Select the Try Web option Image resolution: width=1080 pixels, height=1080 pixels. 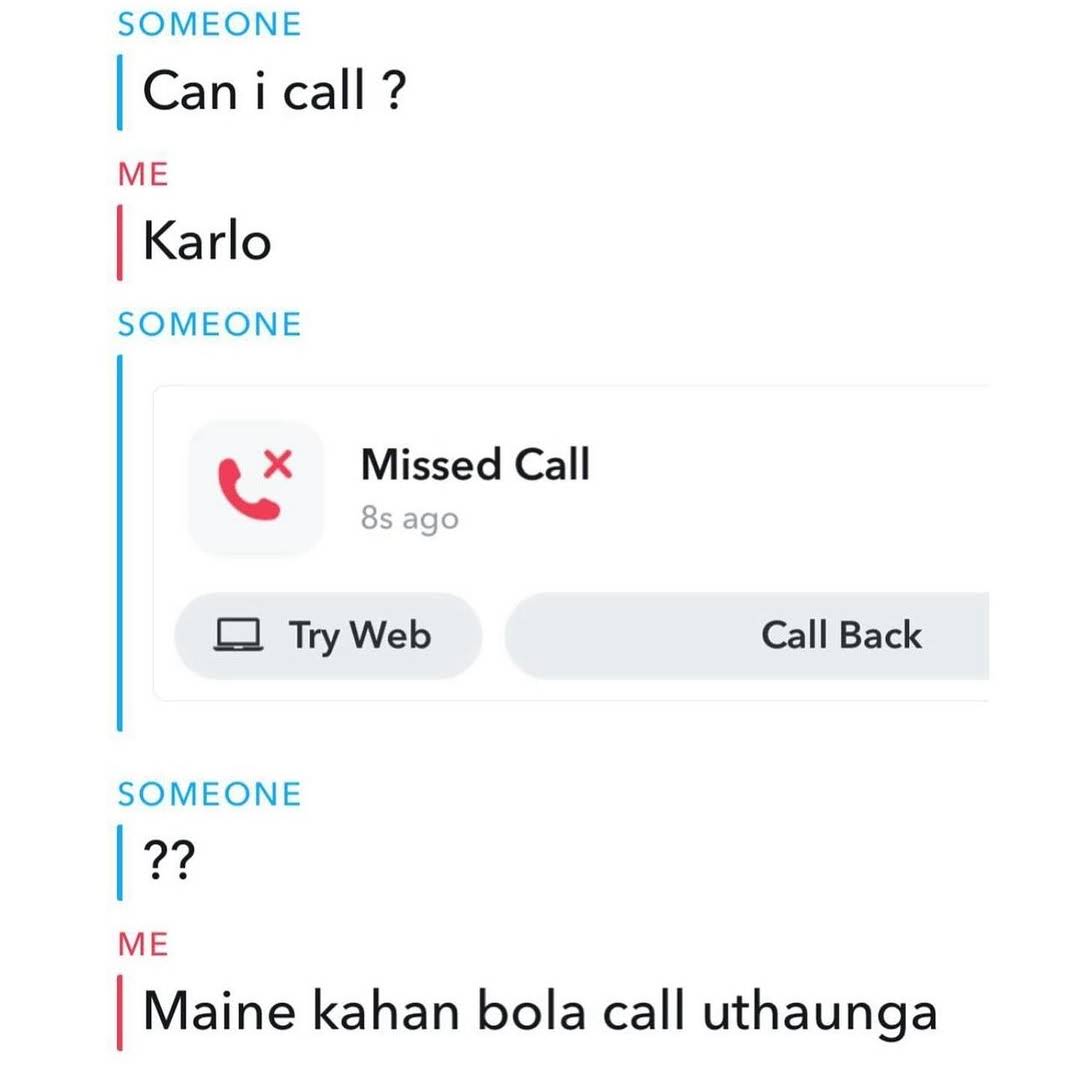coord(327,636)
